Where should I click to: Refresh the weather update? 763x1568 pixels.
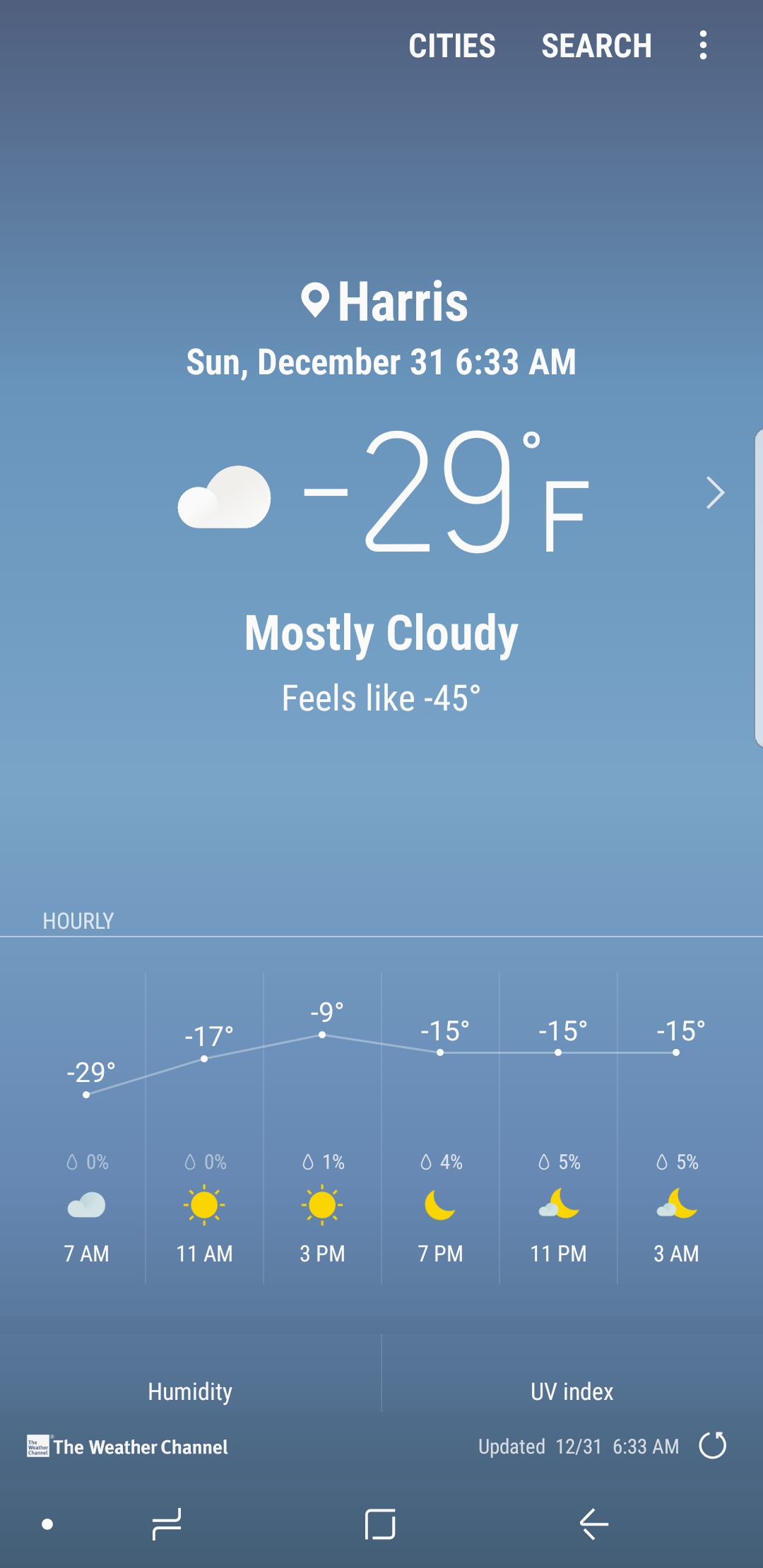coord(712,1445)
